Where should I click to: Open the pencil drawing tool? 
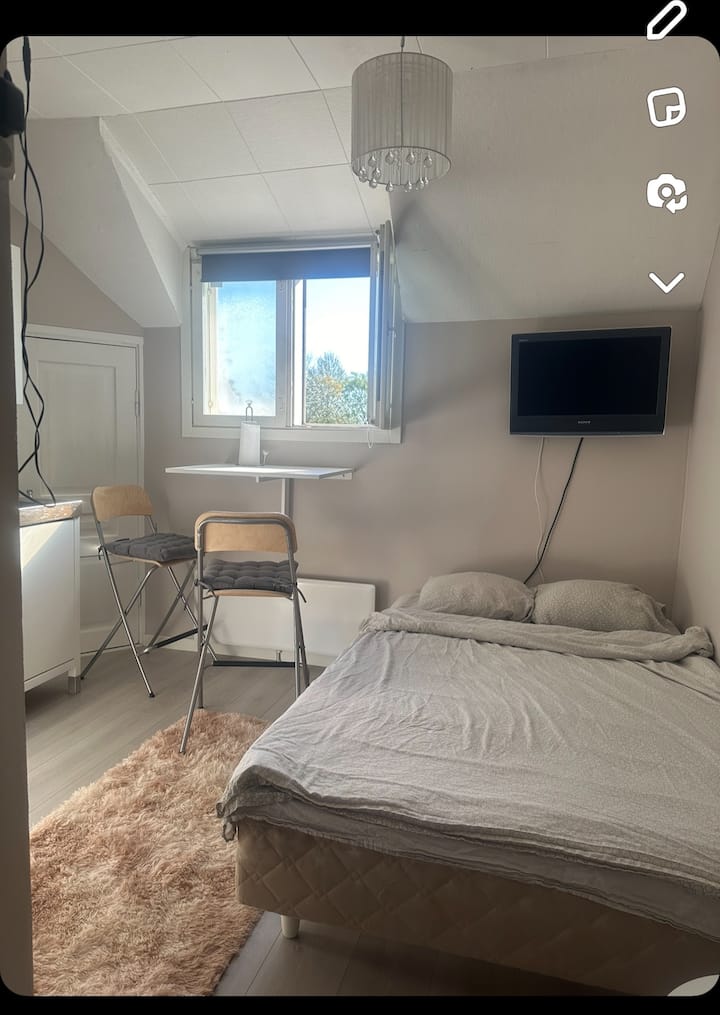[x=666, y=20]
